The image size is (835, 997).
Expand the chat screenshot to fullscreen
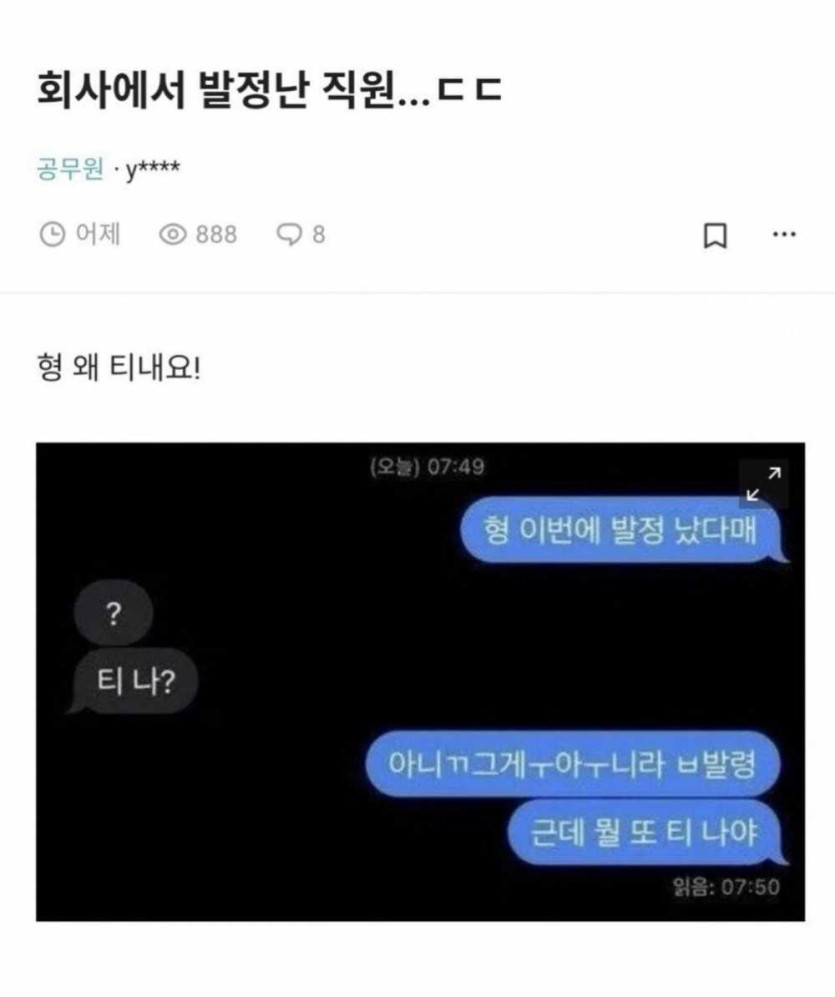pyautogui.click(x=765, y=483)
